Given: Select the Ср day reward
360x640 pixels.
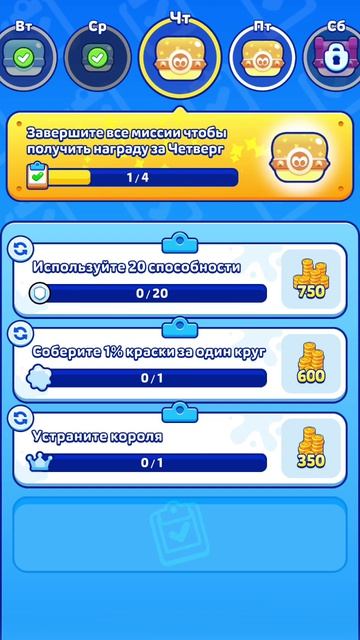Looking at the screenshot, I should (x=98, y=58).
